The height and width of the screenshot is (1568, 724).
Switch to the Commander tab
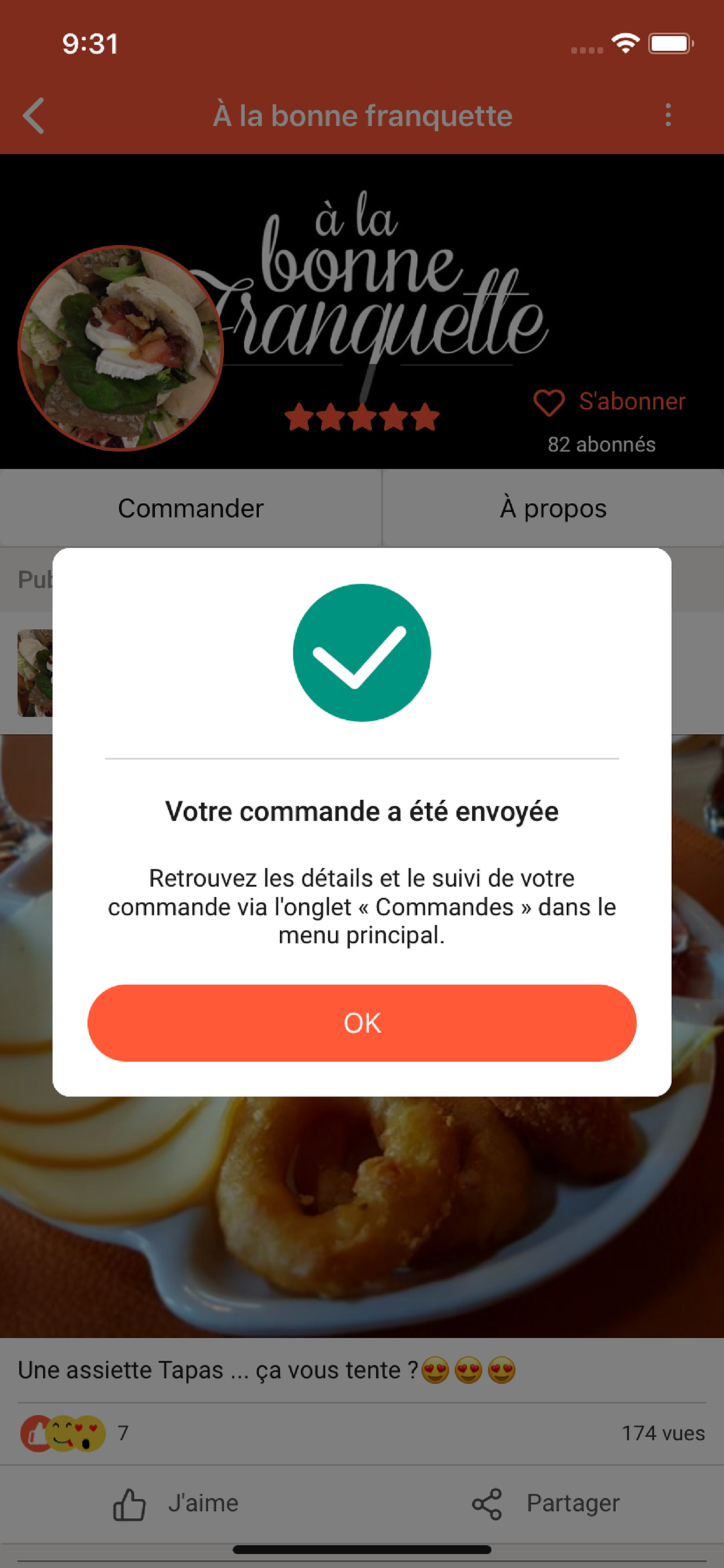tap(191, 508)
